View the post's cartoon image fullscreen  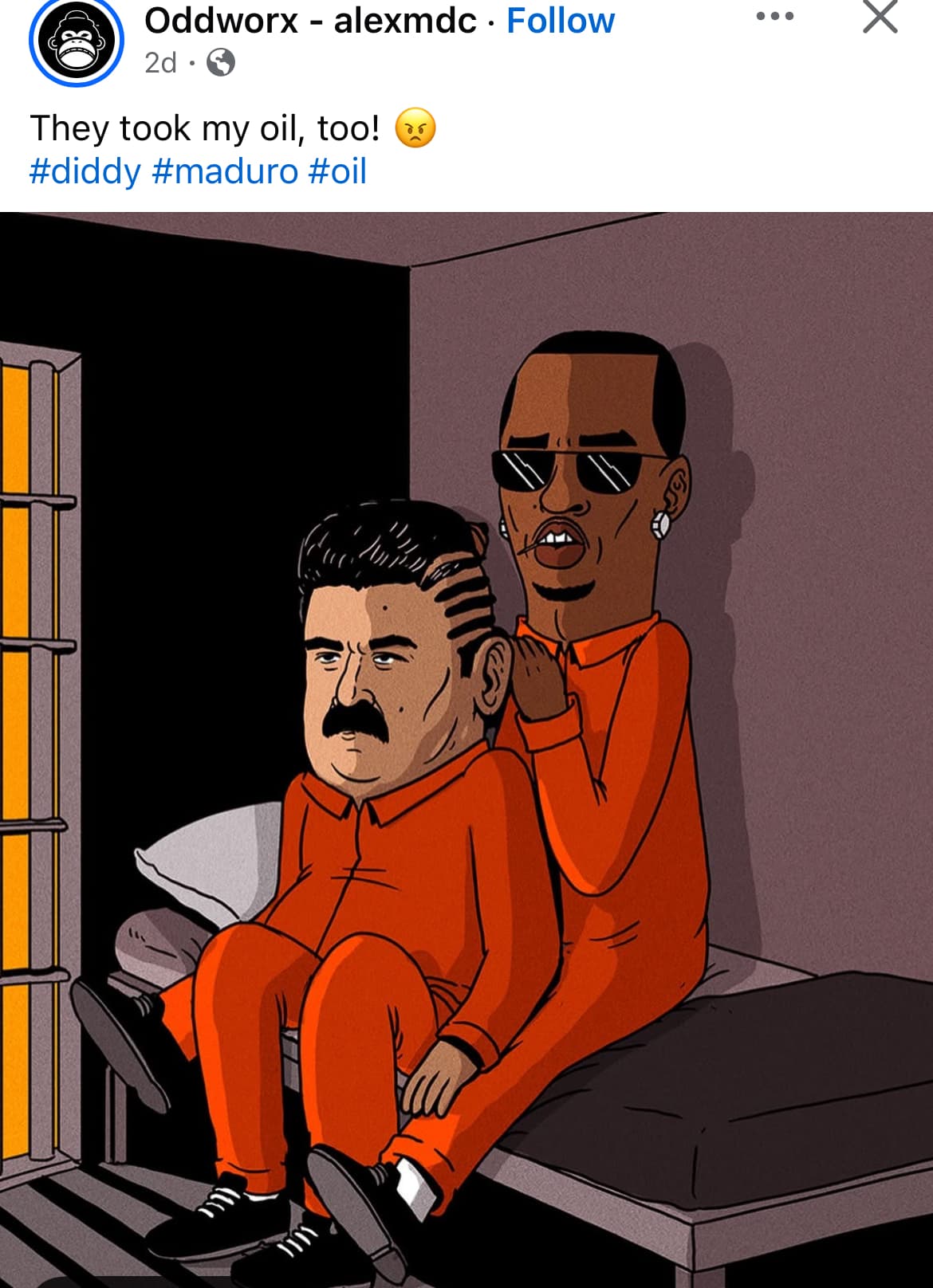point(467,749)
